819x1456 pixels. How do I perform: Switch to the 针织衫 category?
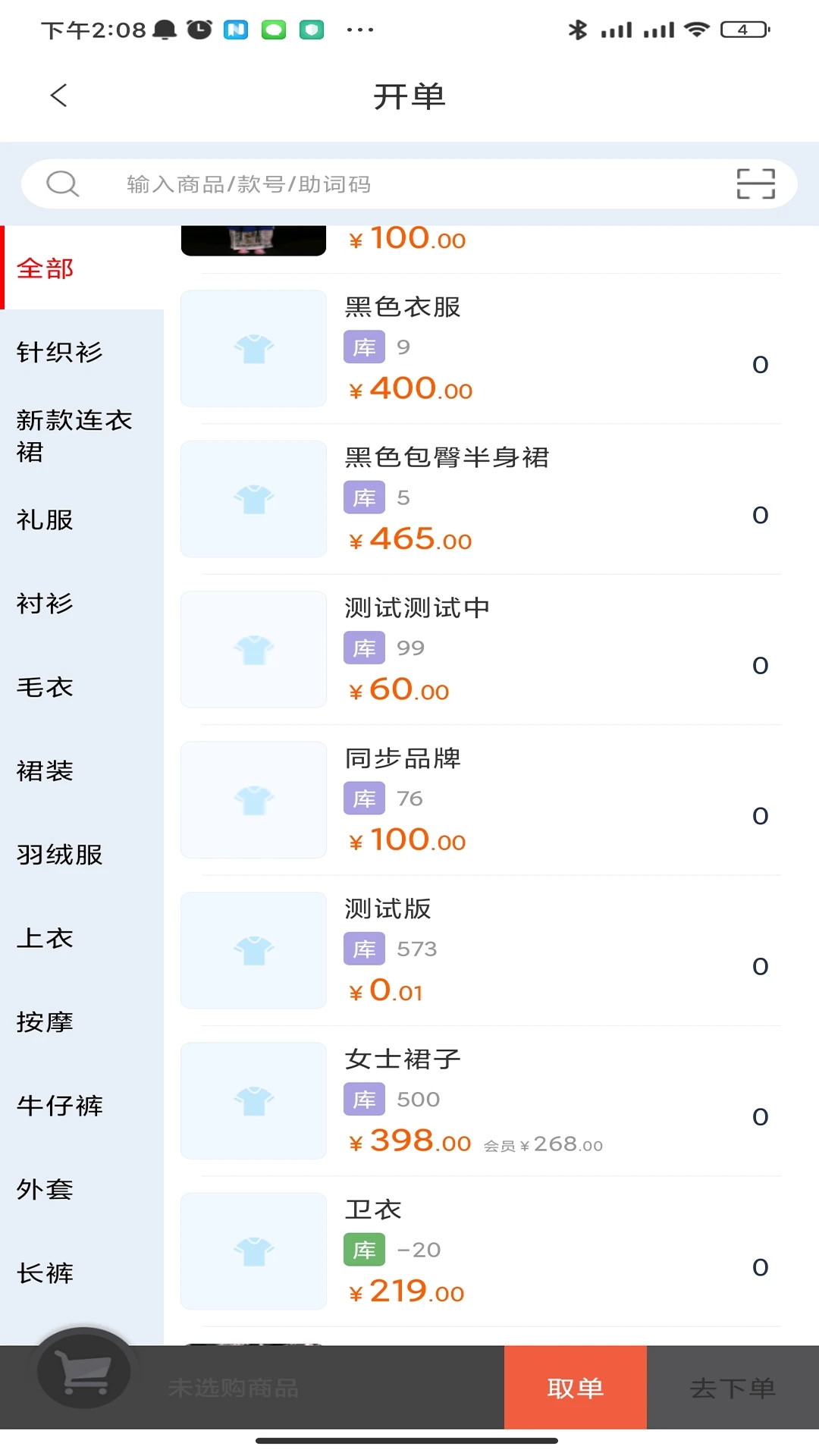click(x=59, y=352)
